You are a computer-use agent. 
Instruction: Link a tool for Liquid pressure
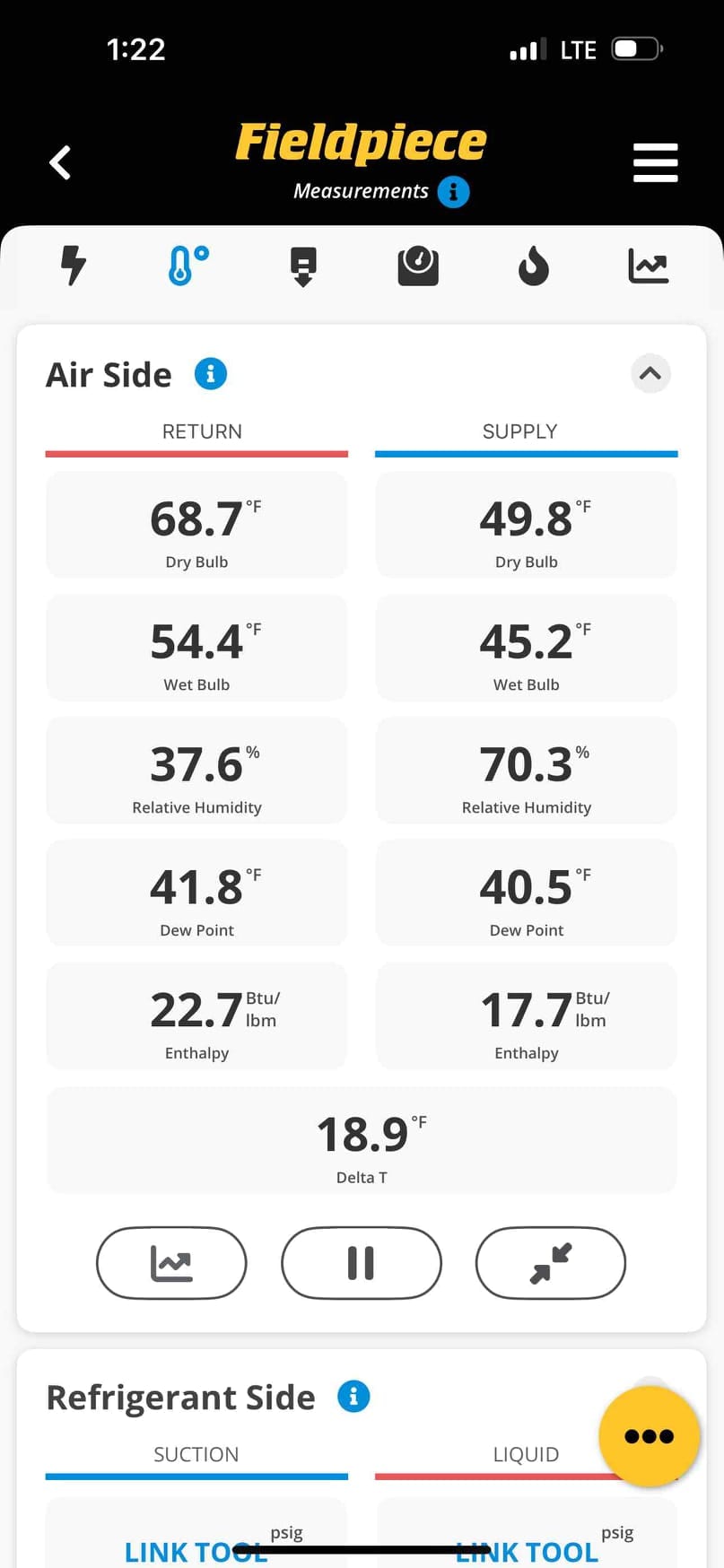(527, 1551)
